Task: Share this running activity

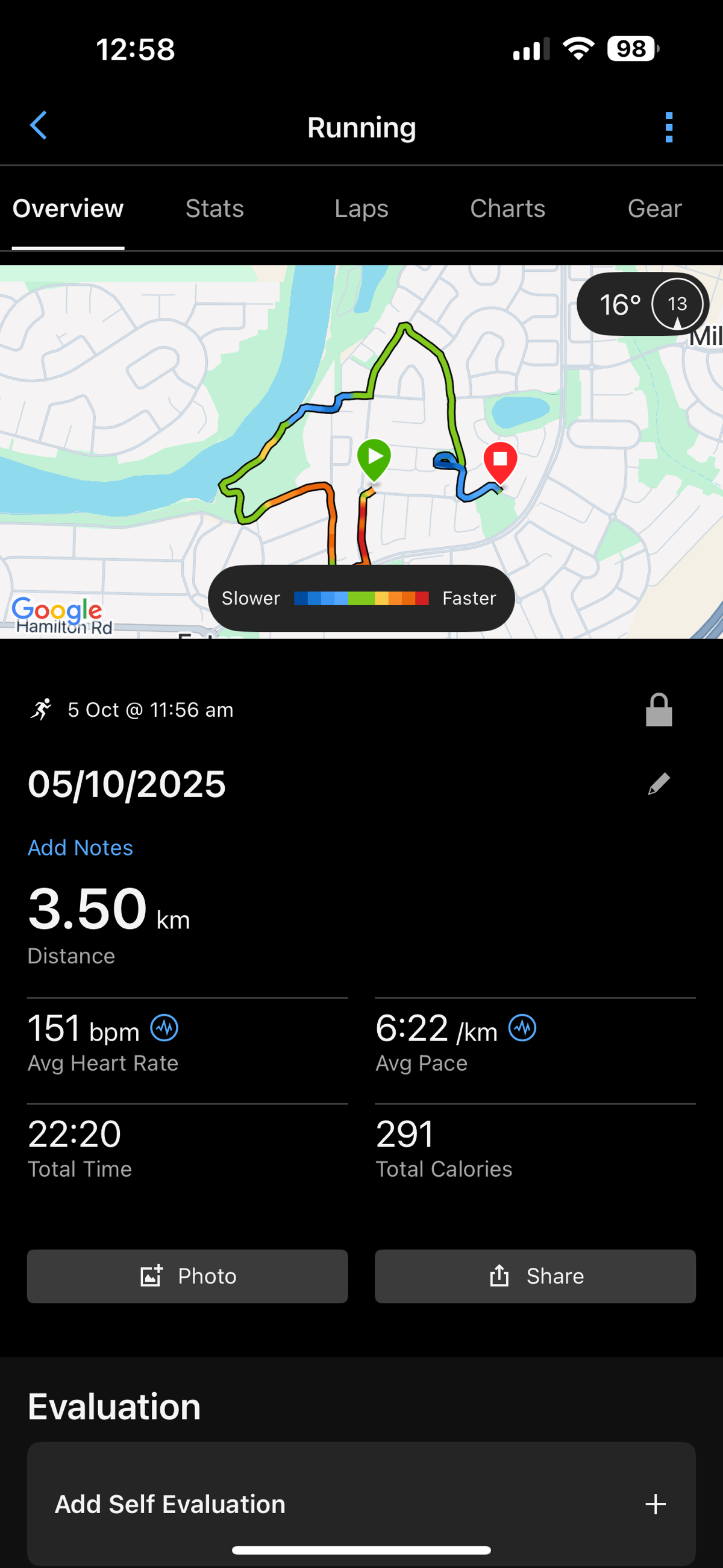Action: (x=535, y=1276)
